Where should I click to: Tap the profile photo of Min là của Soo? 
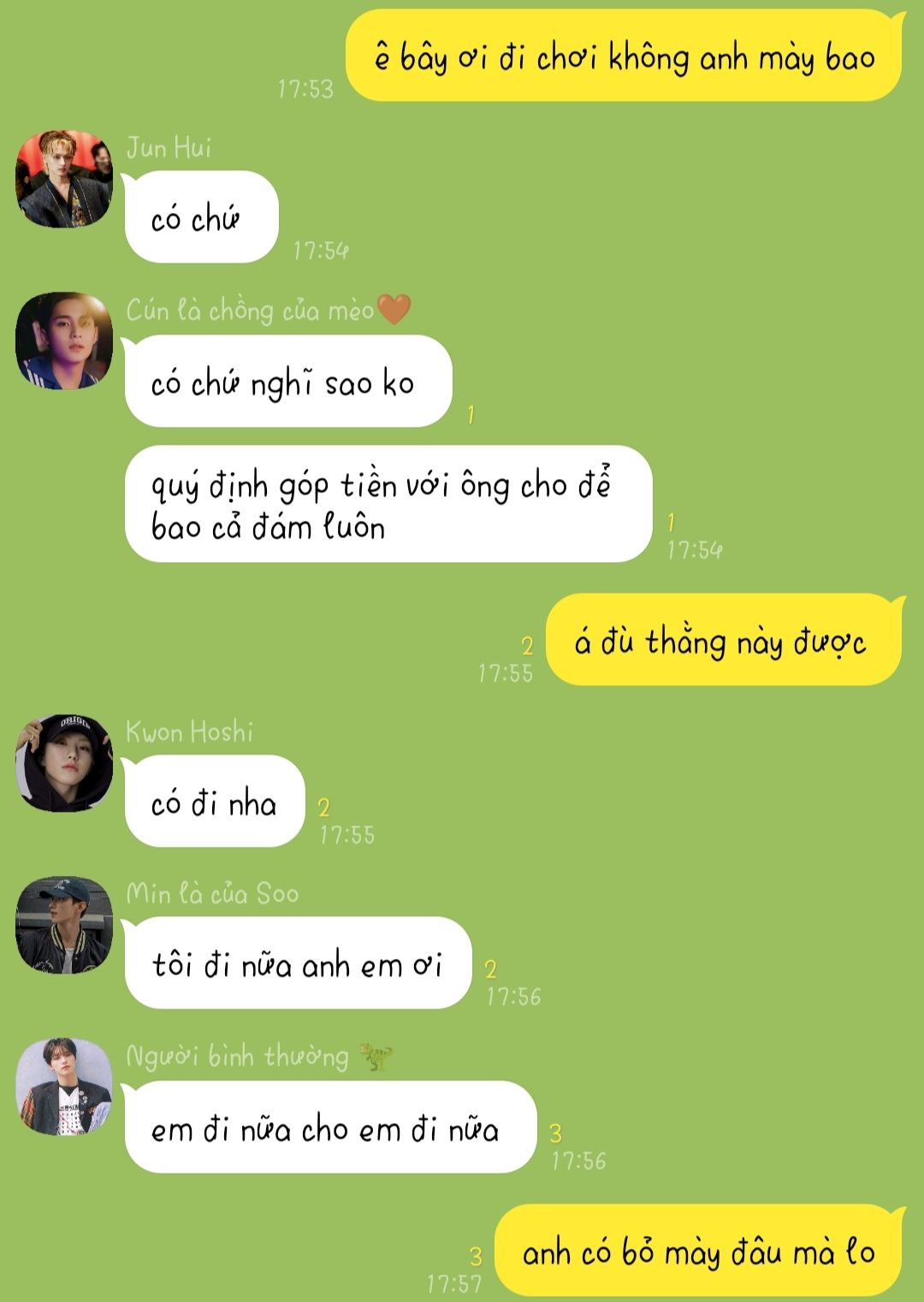(64, 925)
